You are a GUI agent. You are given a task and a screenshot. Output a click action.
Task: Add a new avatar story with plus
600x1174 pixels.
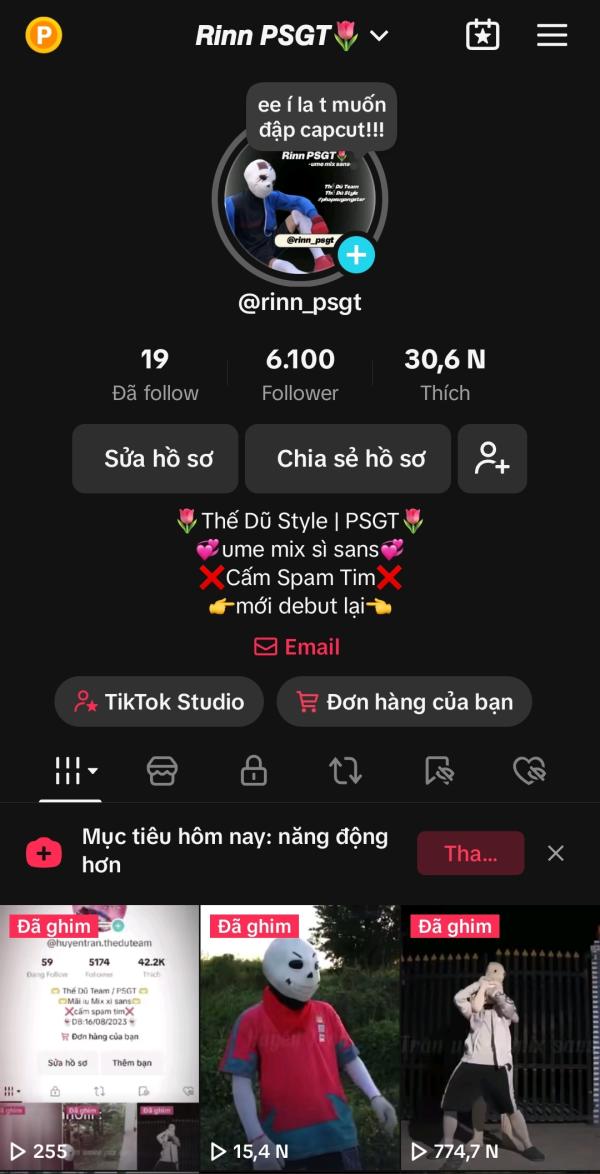point(356,255)
